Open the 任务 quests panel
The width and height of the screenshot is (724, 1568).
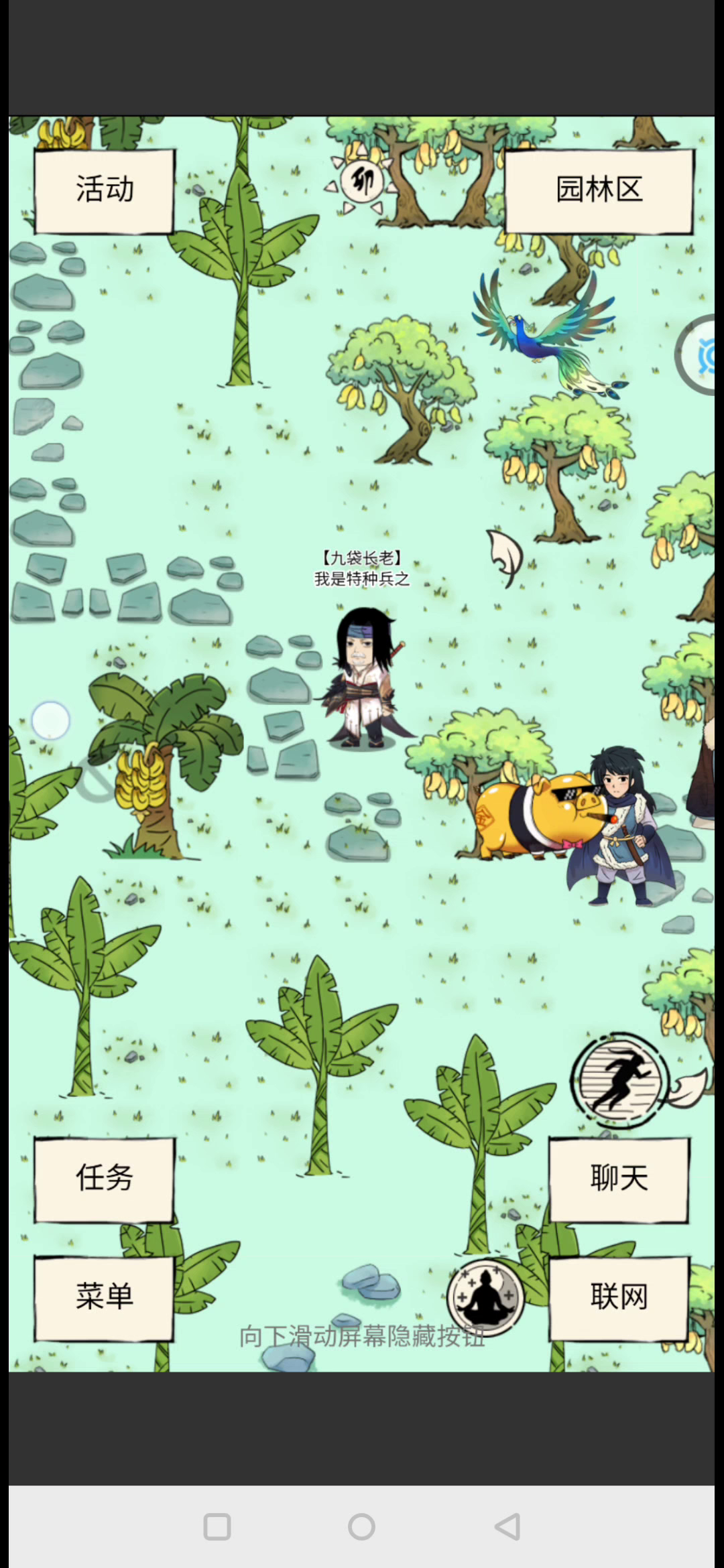click(105, 1179)
